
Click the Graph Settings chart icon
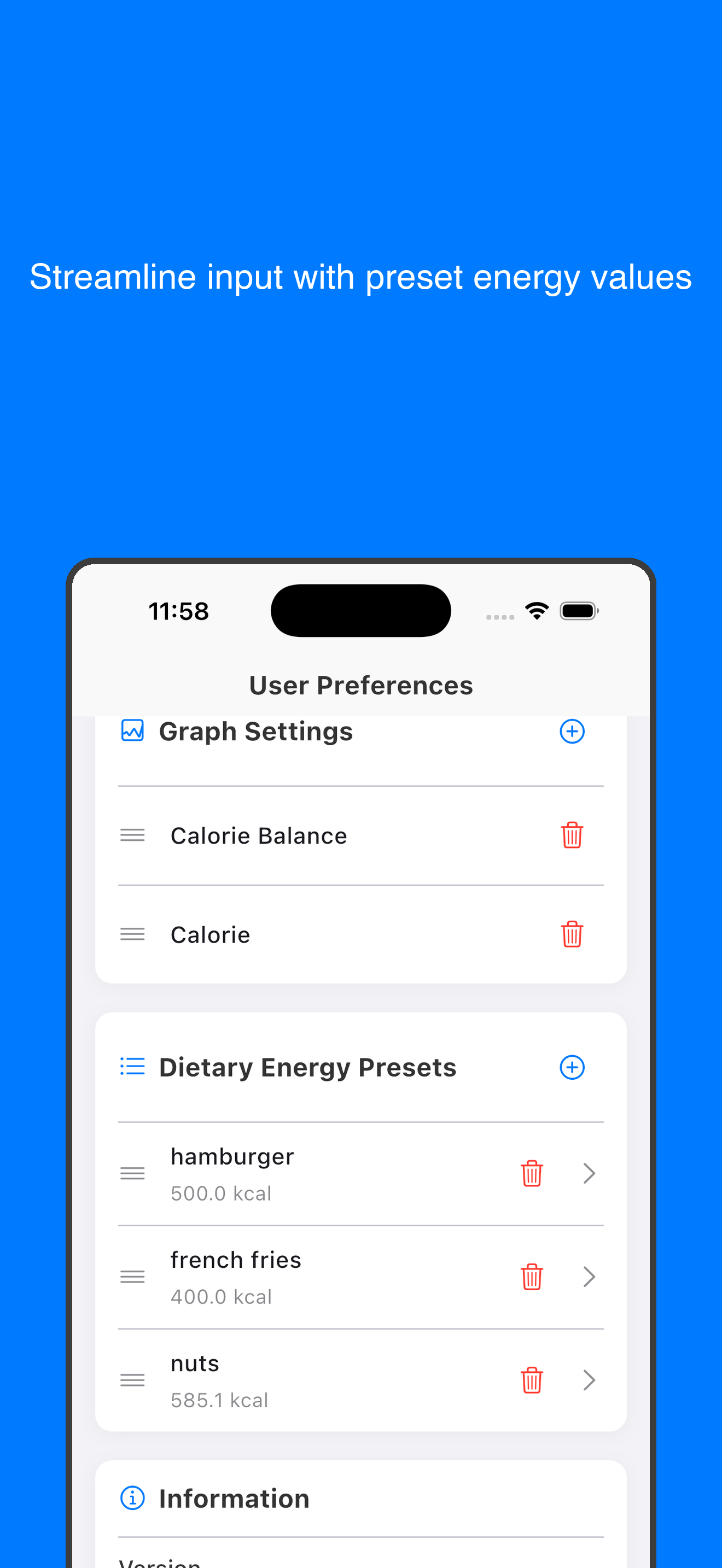tap(132, 730)
